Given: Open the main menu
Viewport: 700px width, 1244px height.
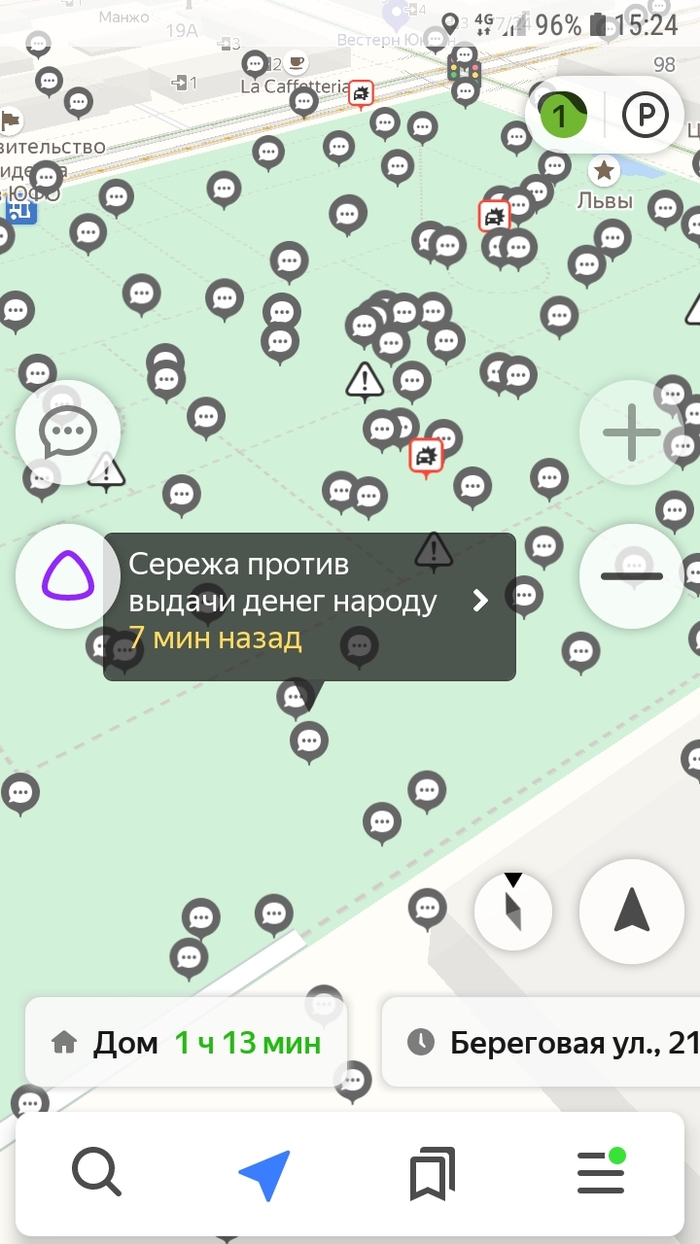Looking at the screenshot, I should pyautogui.click(x=601, y=1172).
